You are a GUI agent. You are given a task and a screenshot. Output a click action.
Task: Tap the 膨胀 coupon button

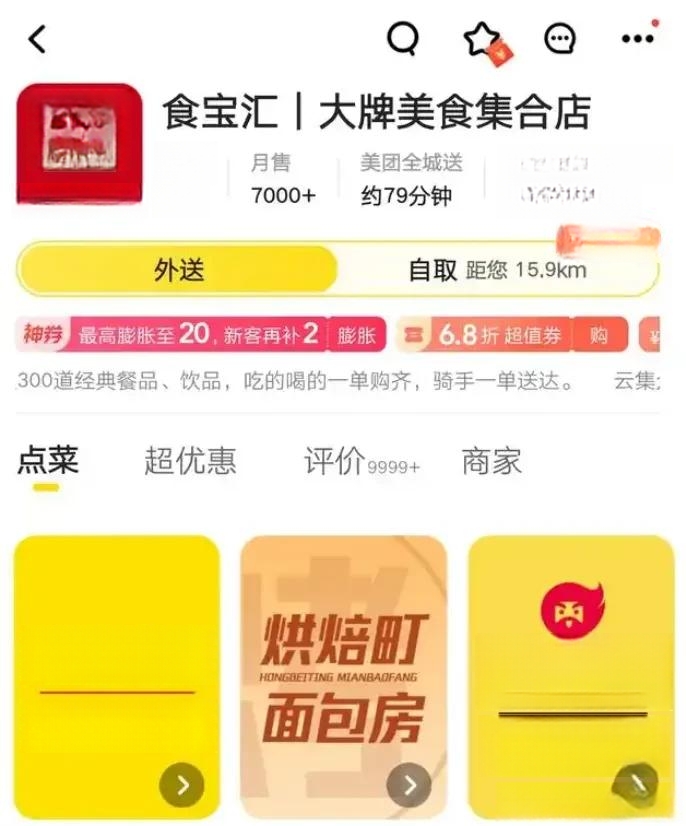(x=355, y=335)
